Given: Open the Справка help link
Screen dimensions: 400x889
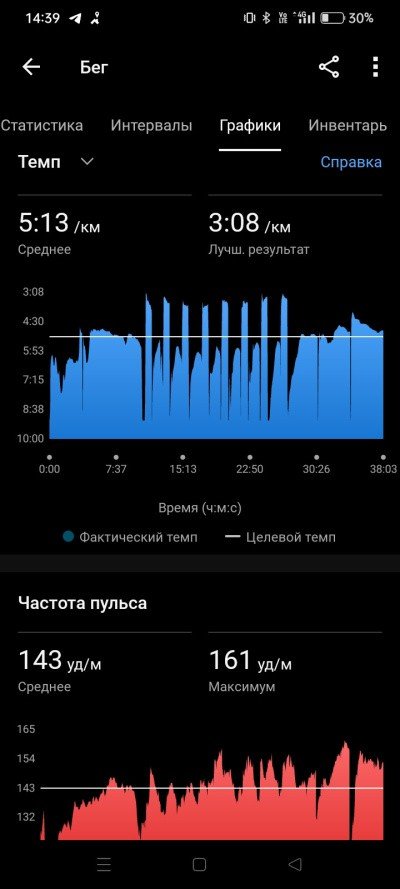Looking at the screenshot, I should (351, 162).
